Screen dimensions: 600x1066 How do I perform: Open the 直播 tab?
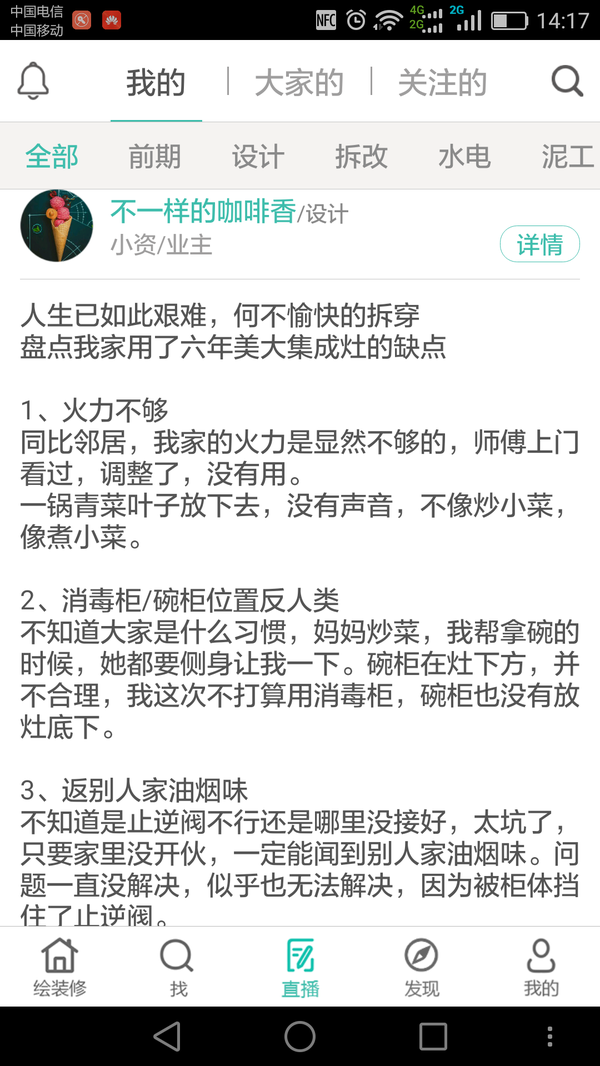click(x=300, y=968)
